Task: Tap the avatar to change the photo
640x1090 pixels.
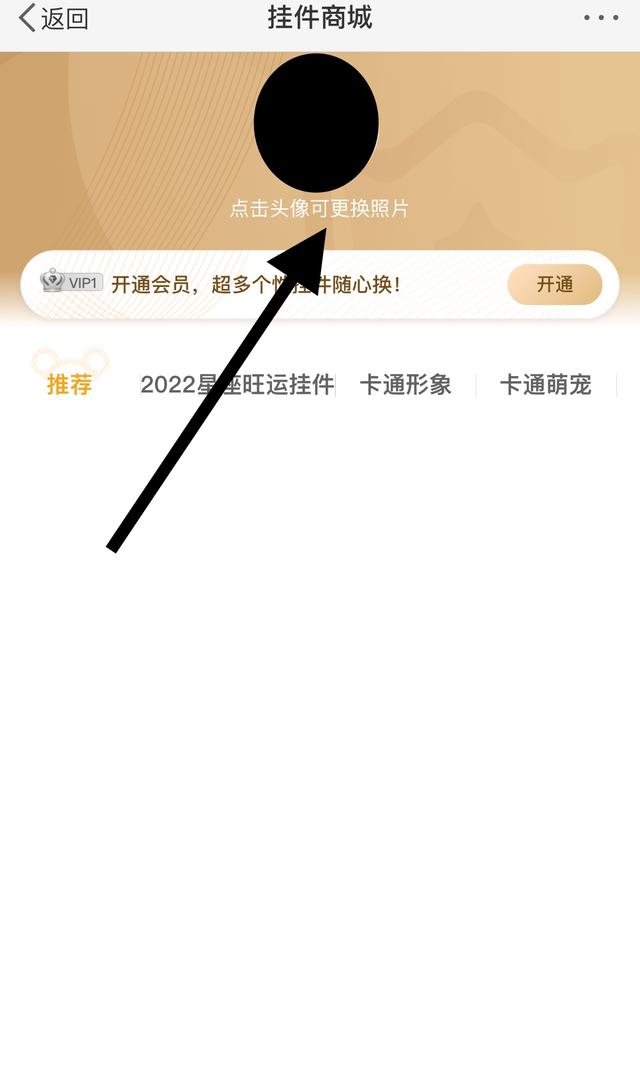Action: [316, 122]
